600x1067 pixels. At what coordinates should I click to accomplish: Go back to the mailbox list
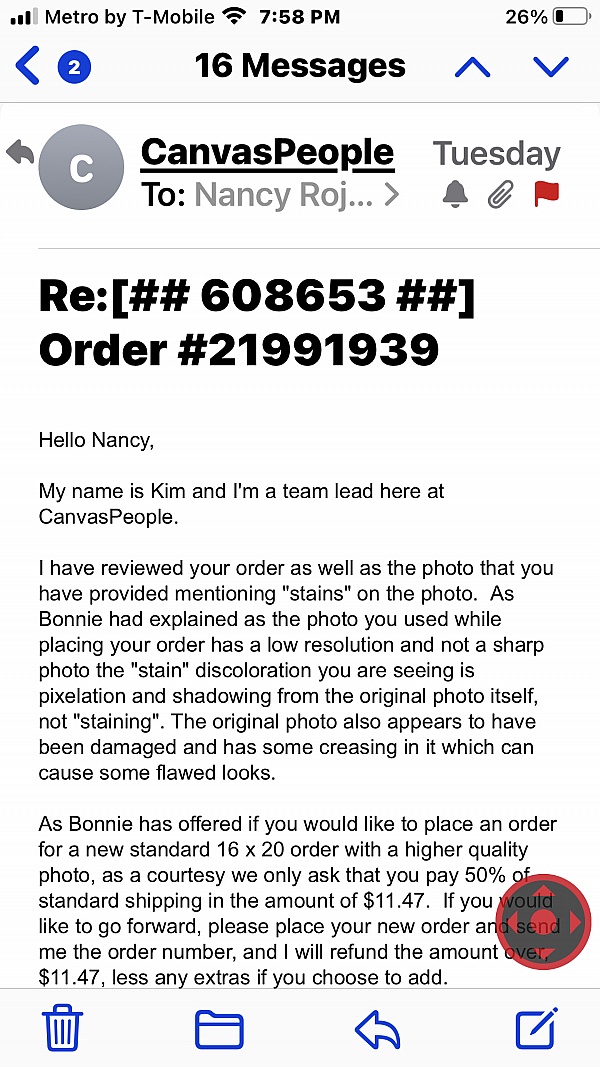coord(30,66)
